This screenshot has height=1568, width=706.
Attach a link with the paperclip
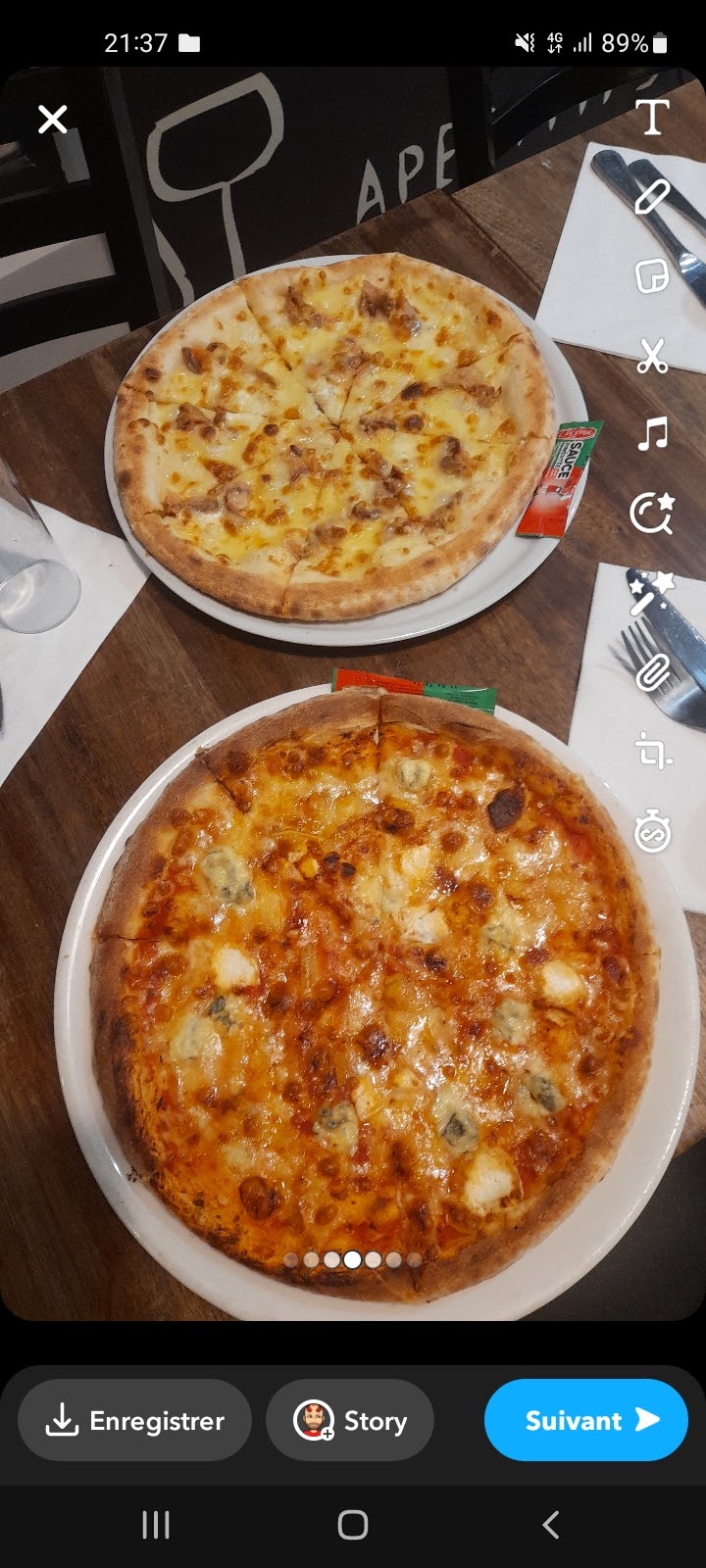(x=652, y=672)
